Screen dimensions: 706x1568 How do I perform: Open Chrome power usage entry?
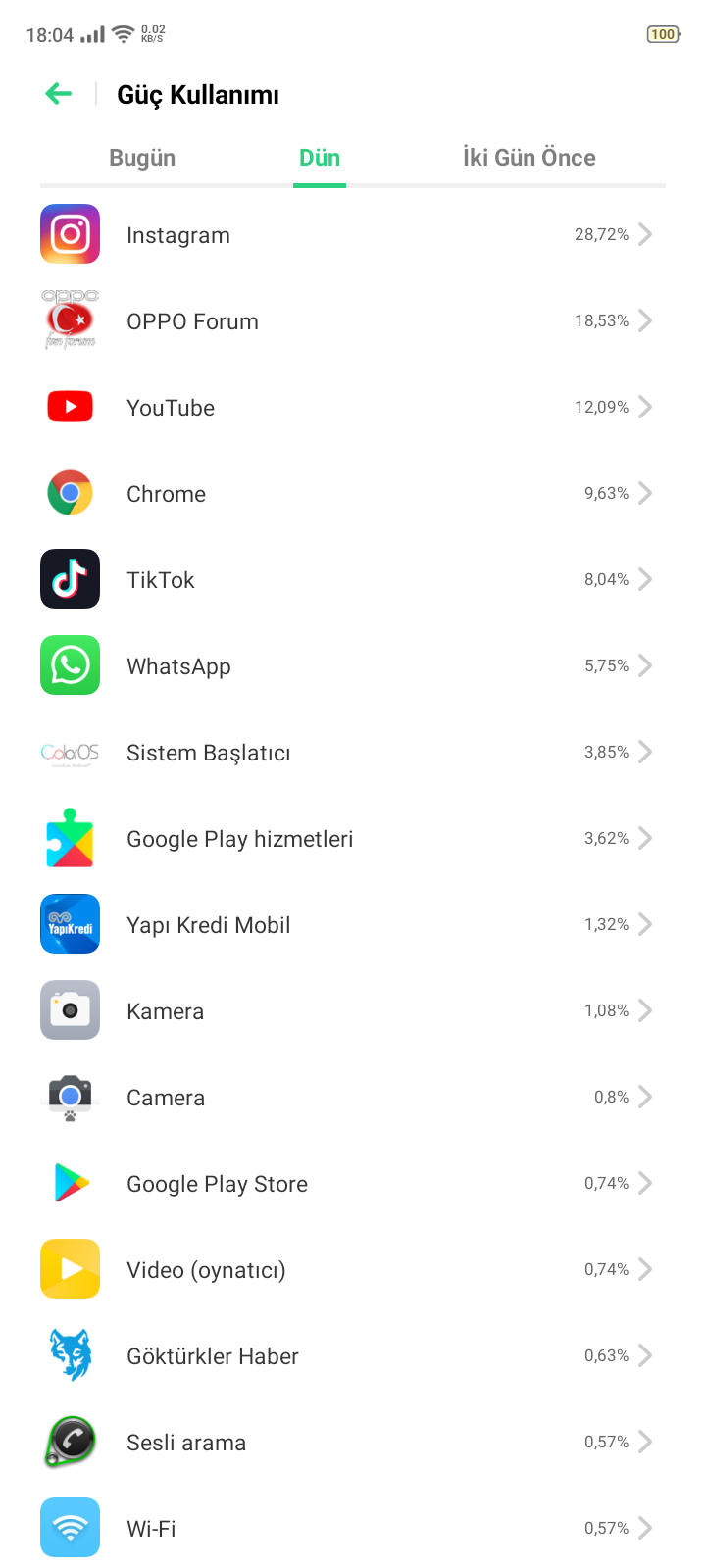point(353,493)
